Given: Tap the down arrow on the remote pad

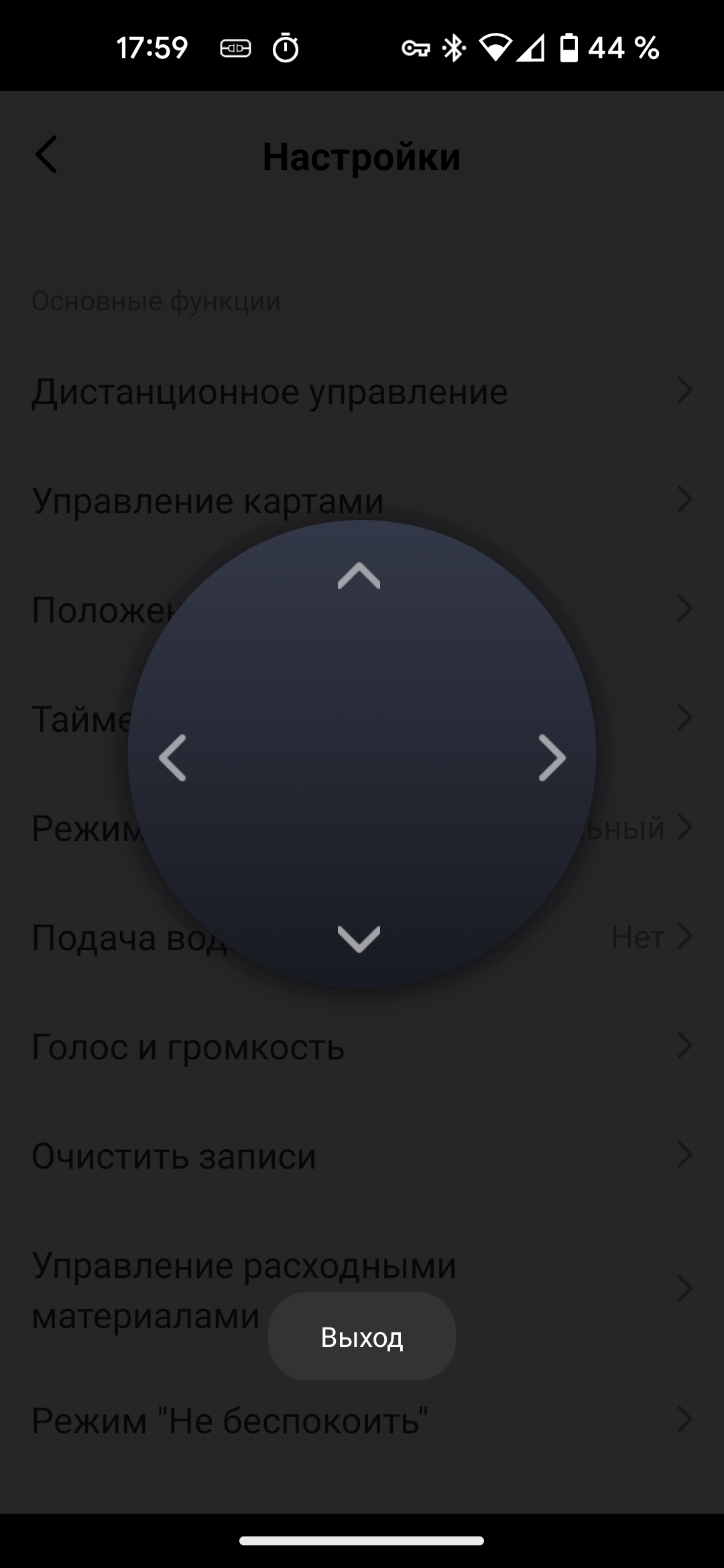Looking at the screenshot, I should 359,938.
